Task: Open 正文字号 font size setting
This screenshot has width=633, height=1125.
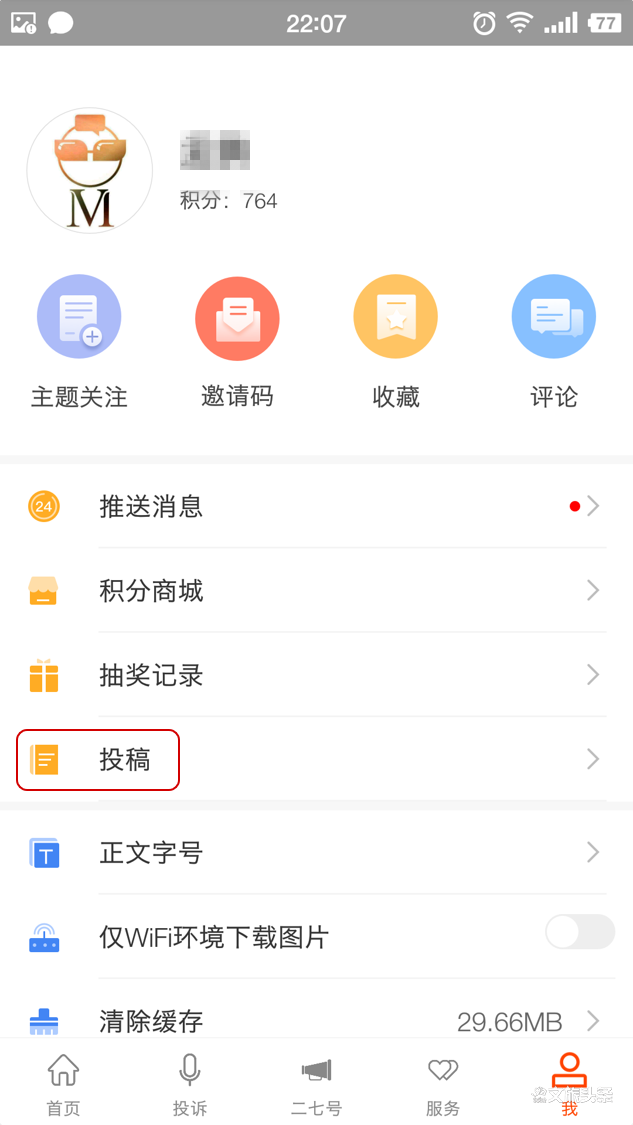Action: point(316,852)
